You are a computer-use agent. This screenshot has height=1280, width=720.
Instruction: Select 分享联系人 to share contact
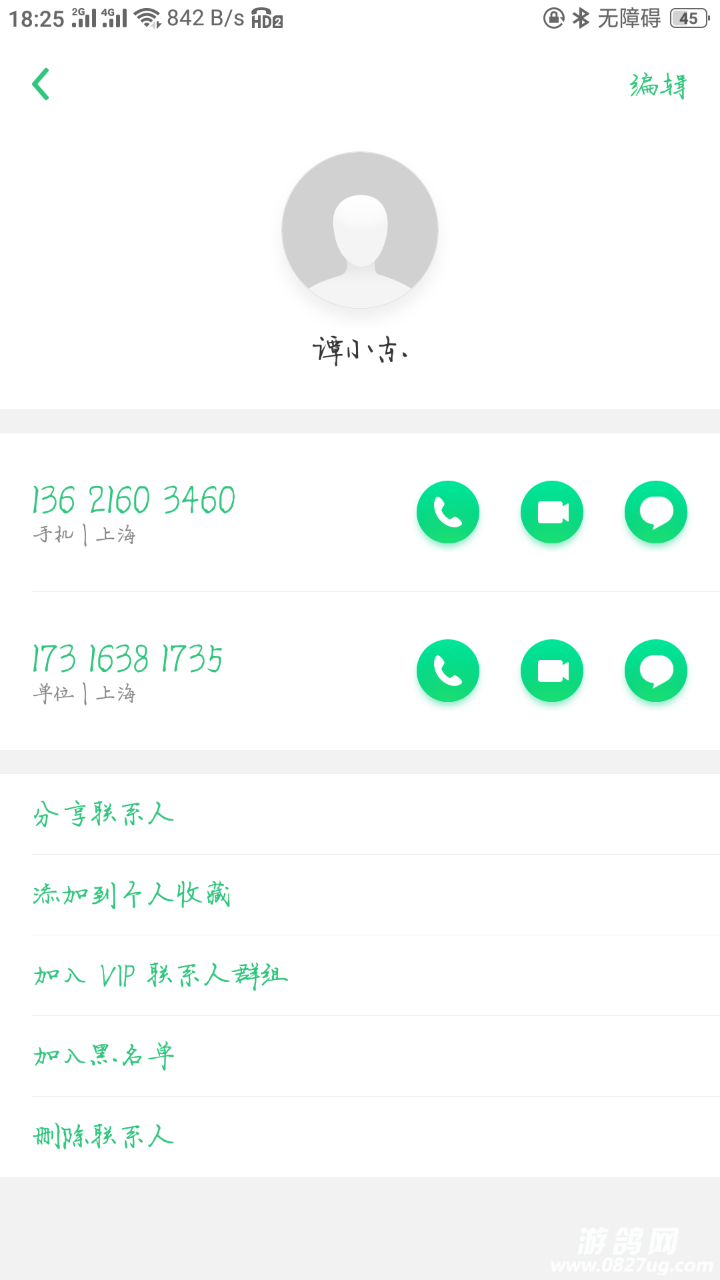pyautogui.click(x=104, y=814)
